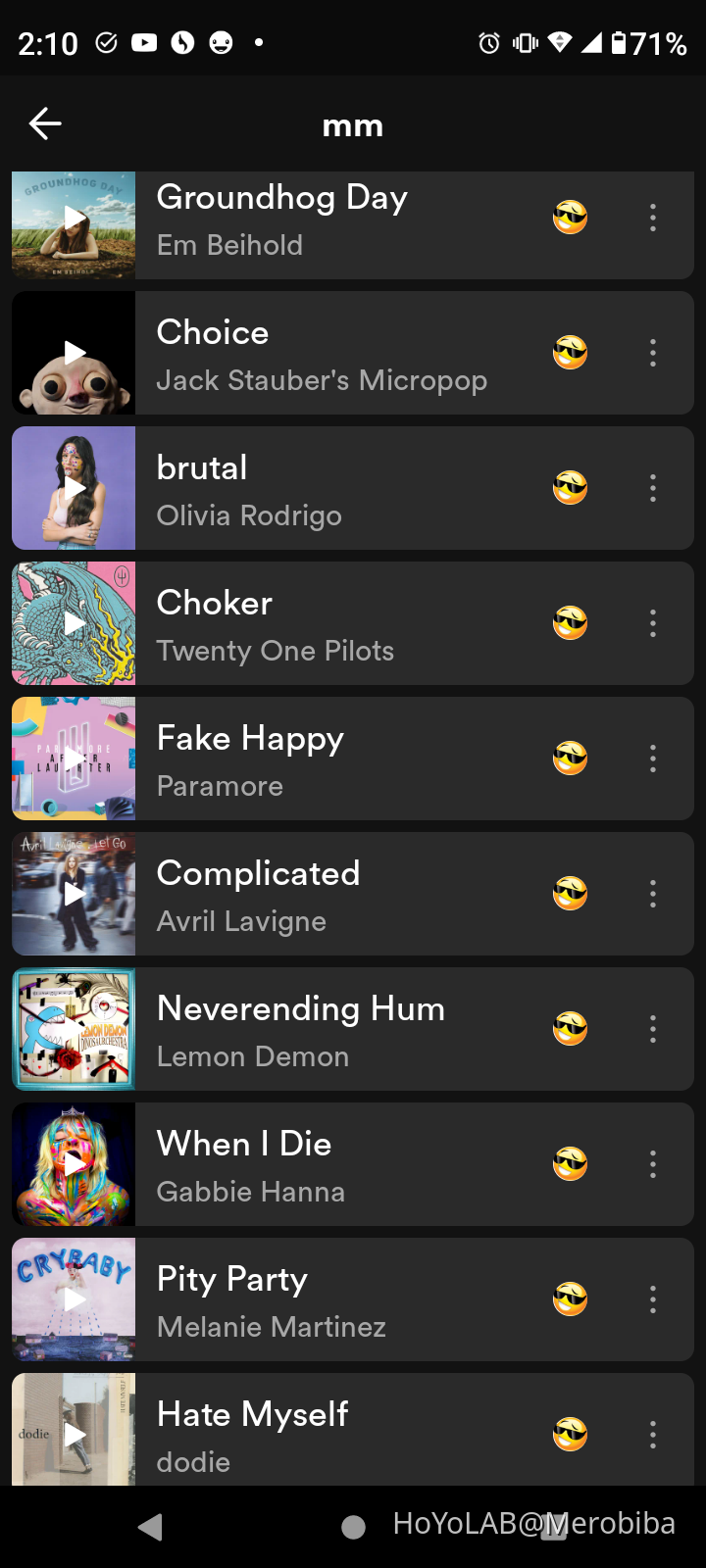Image resolution: width=706 pixels, height=1568 pixels.
Task: Show more options for Fake Happy
Action: (x=653, y=759)
